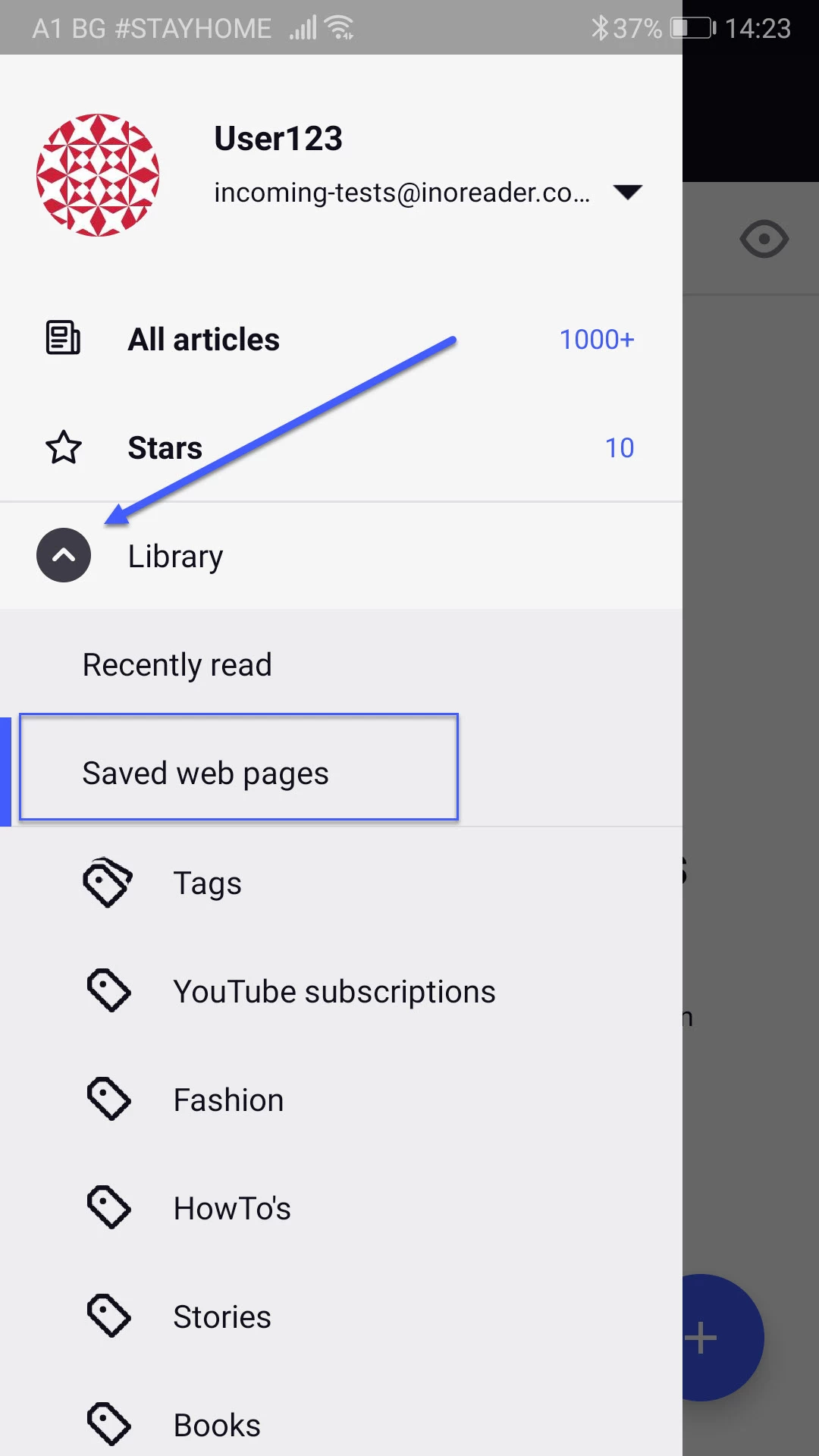Screen dimensions: 819x1456
Task: Tap the blue plus action button
Action: tap(700, 1337)
